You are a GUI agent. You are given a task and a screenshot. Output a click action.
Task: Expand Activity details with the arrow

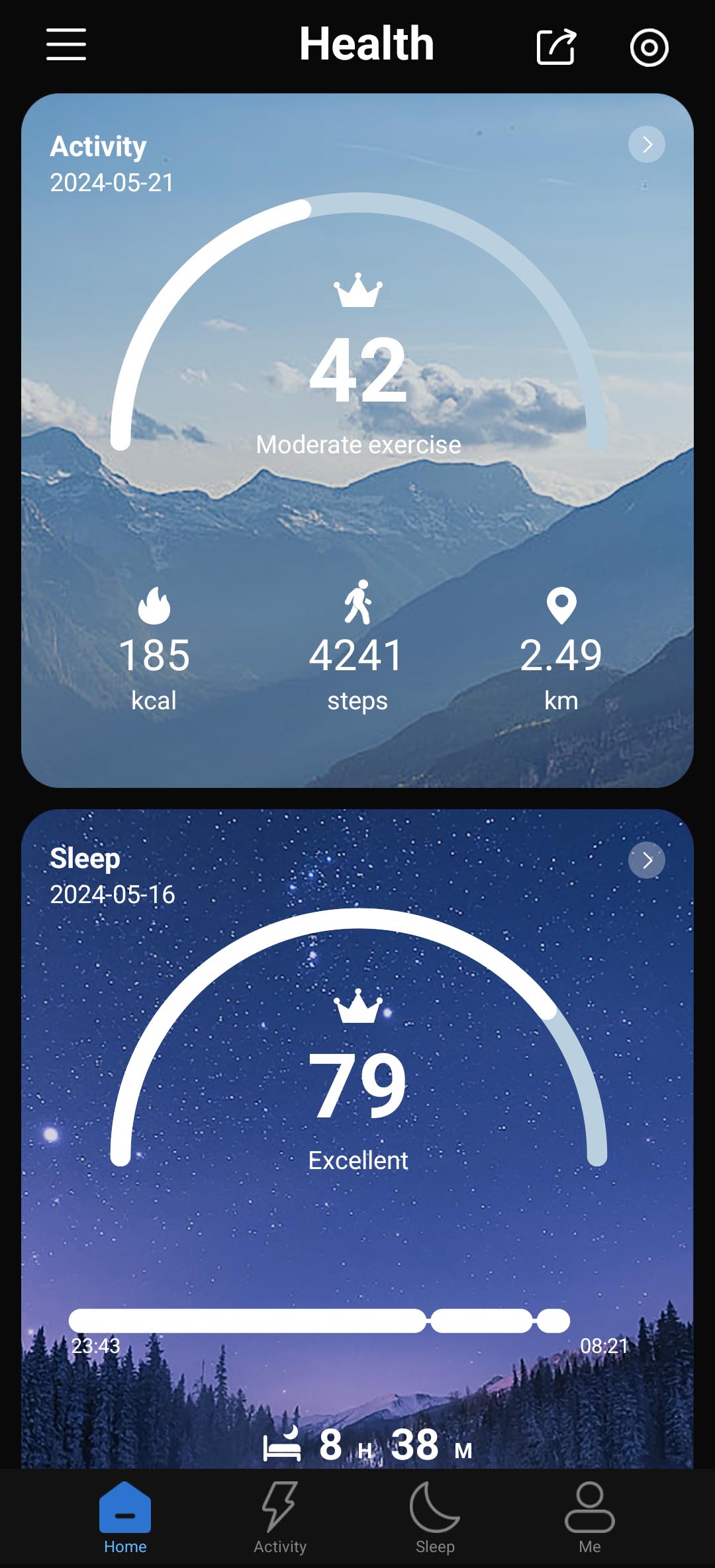[647, 144]
